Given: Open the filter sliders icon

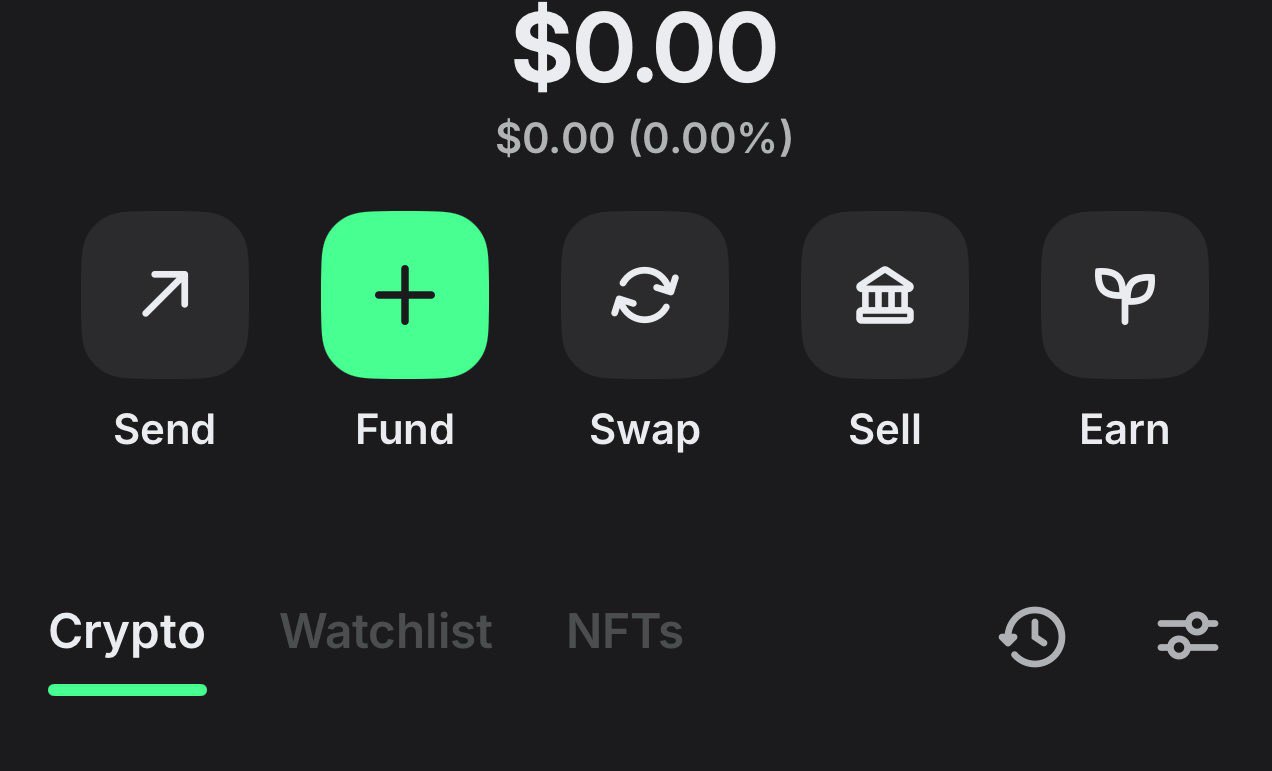Looking at the screenshot, I should 1188,636.
